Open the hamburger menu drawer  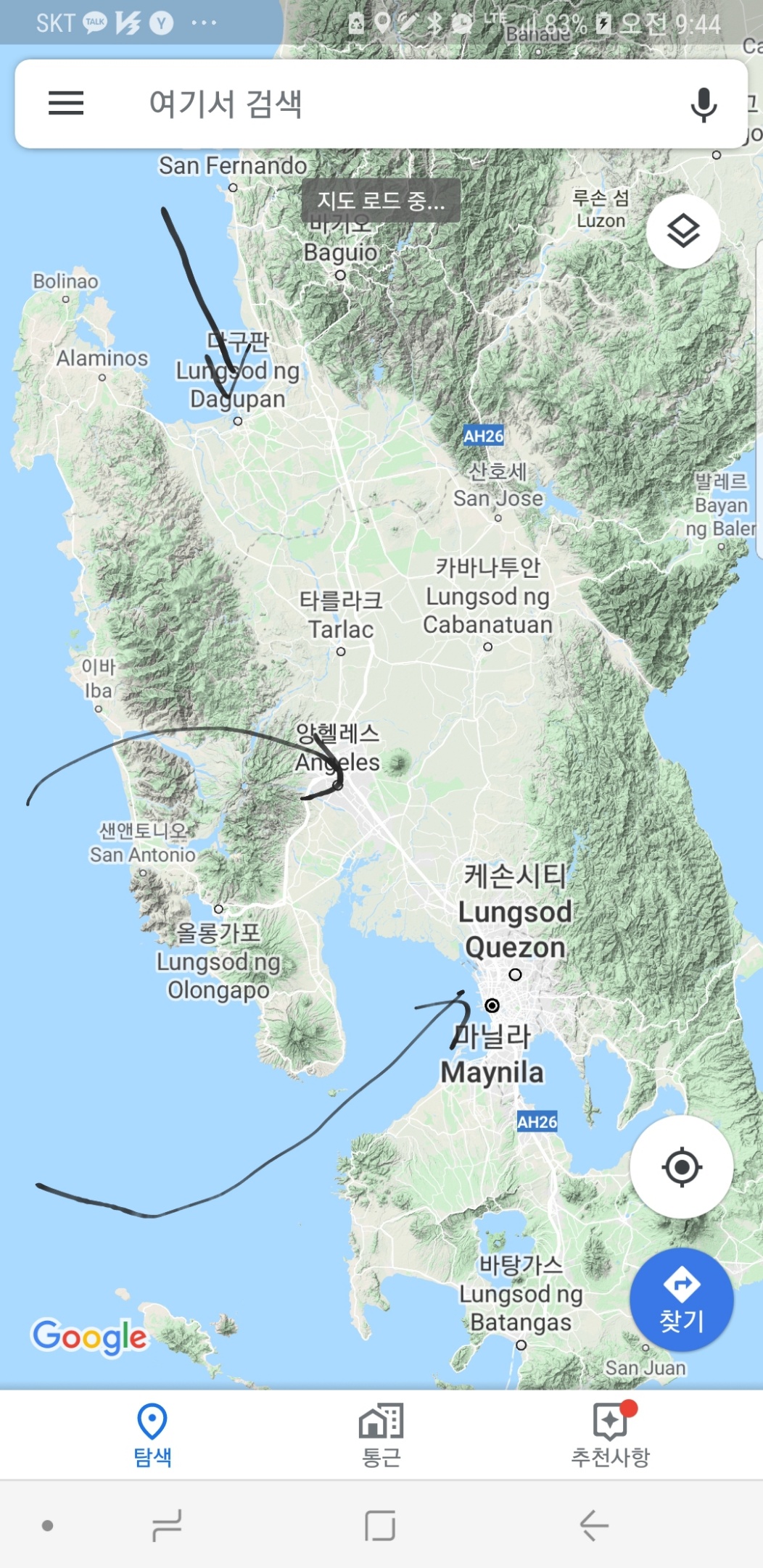click(x=66, y=104)
